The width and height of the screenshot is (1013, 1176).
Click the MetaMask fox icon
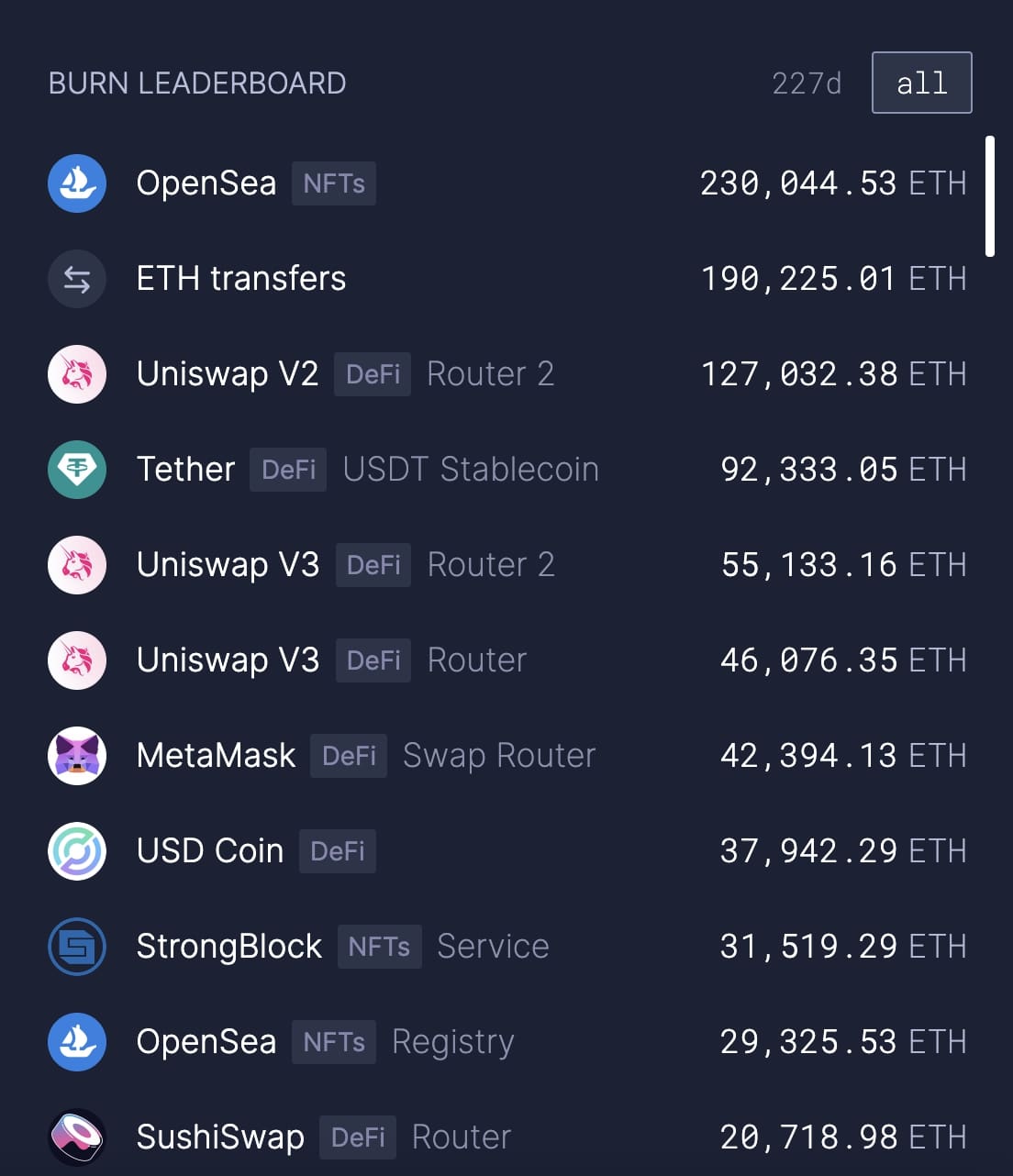coord(77,755)
